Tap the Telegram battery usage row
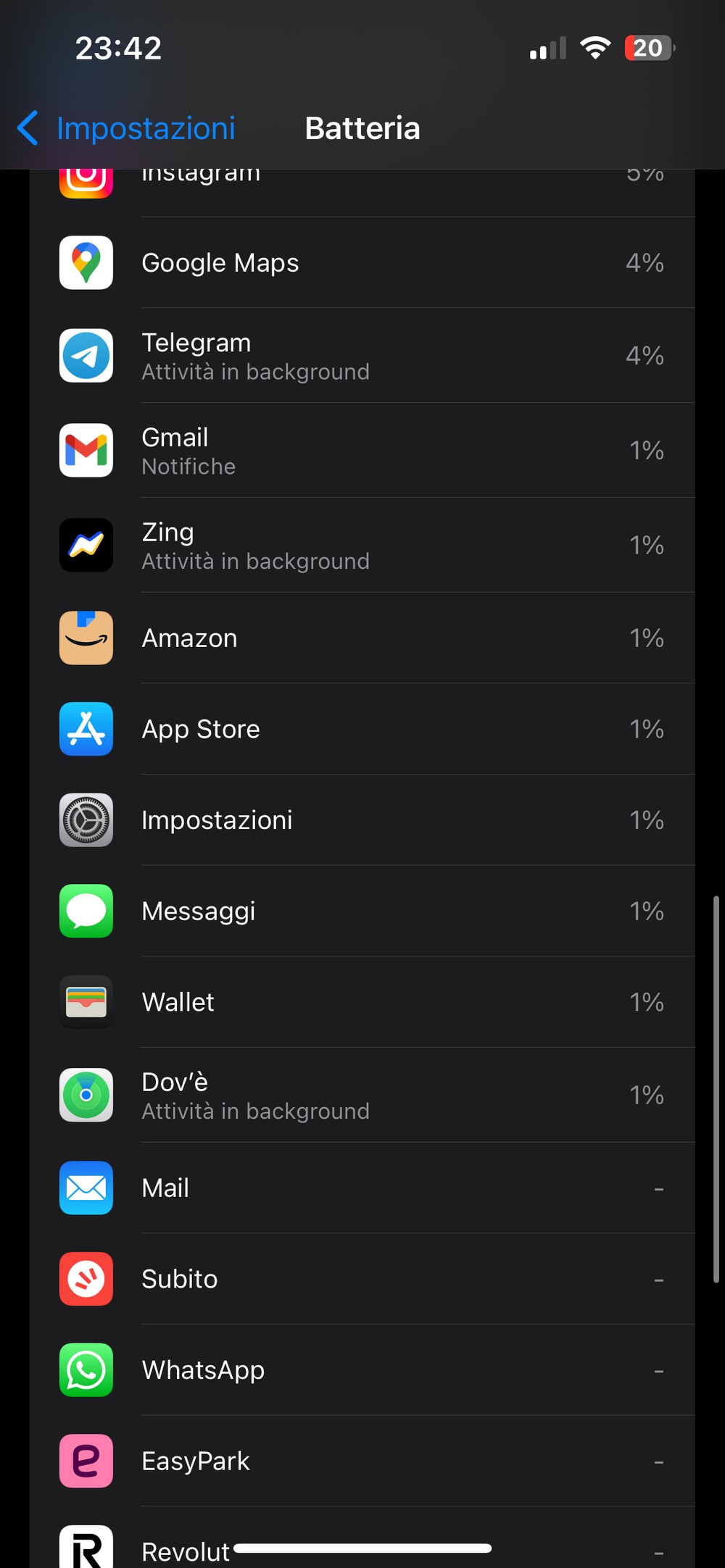The width and height of the screenshot is (725, 1568). click(362, 356)
